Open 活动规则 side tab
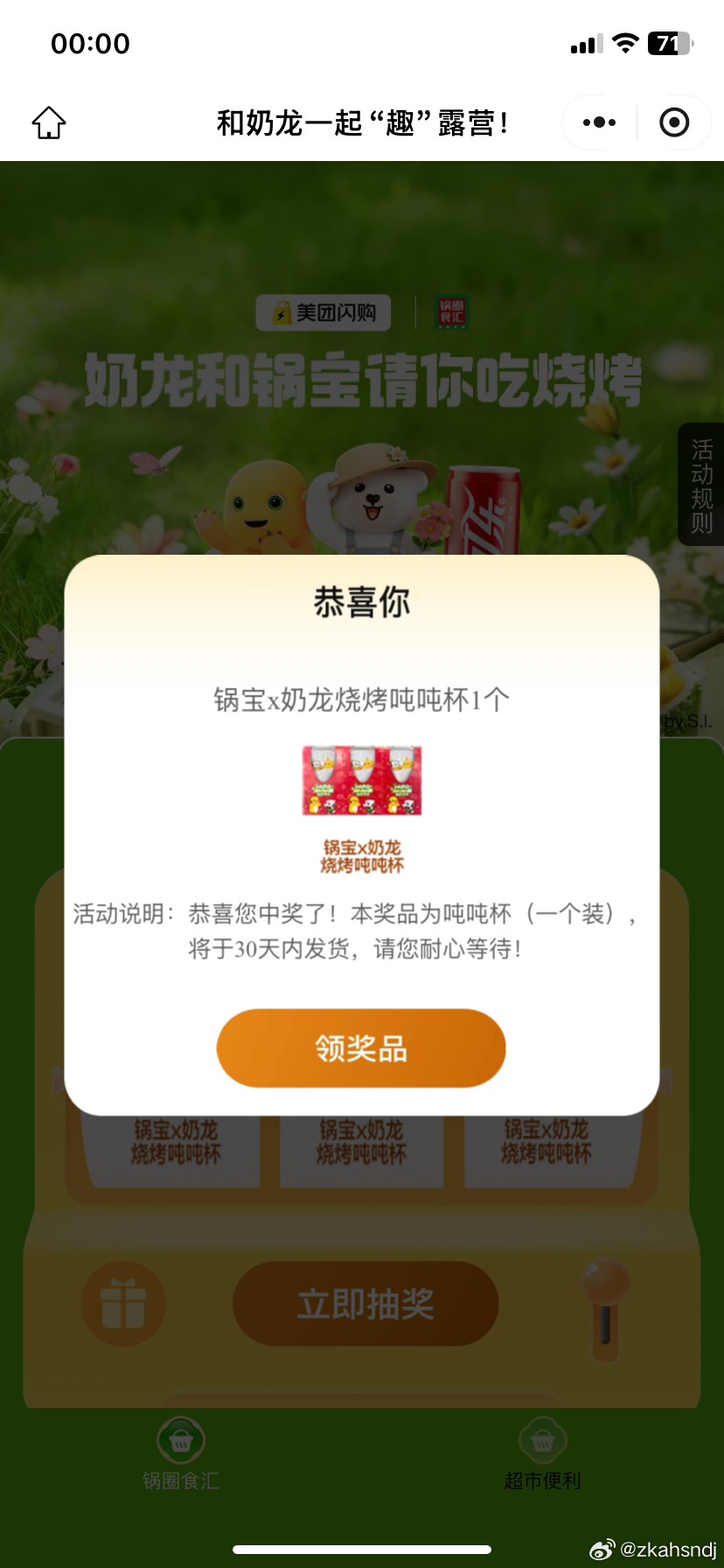The height and width of the screenshot is (1568, 724). (x=701, y=486)
